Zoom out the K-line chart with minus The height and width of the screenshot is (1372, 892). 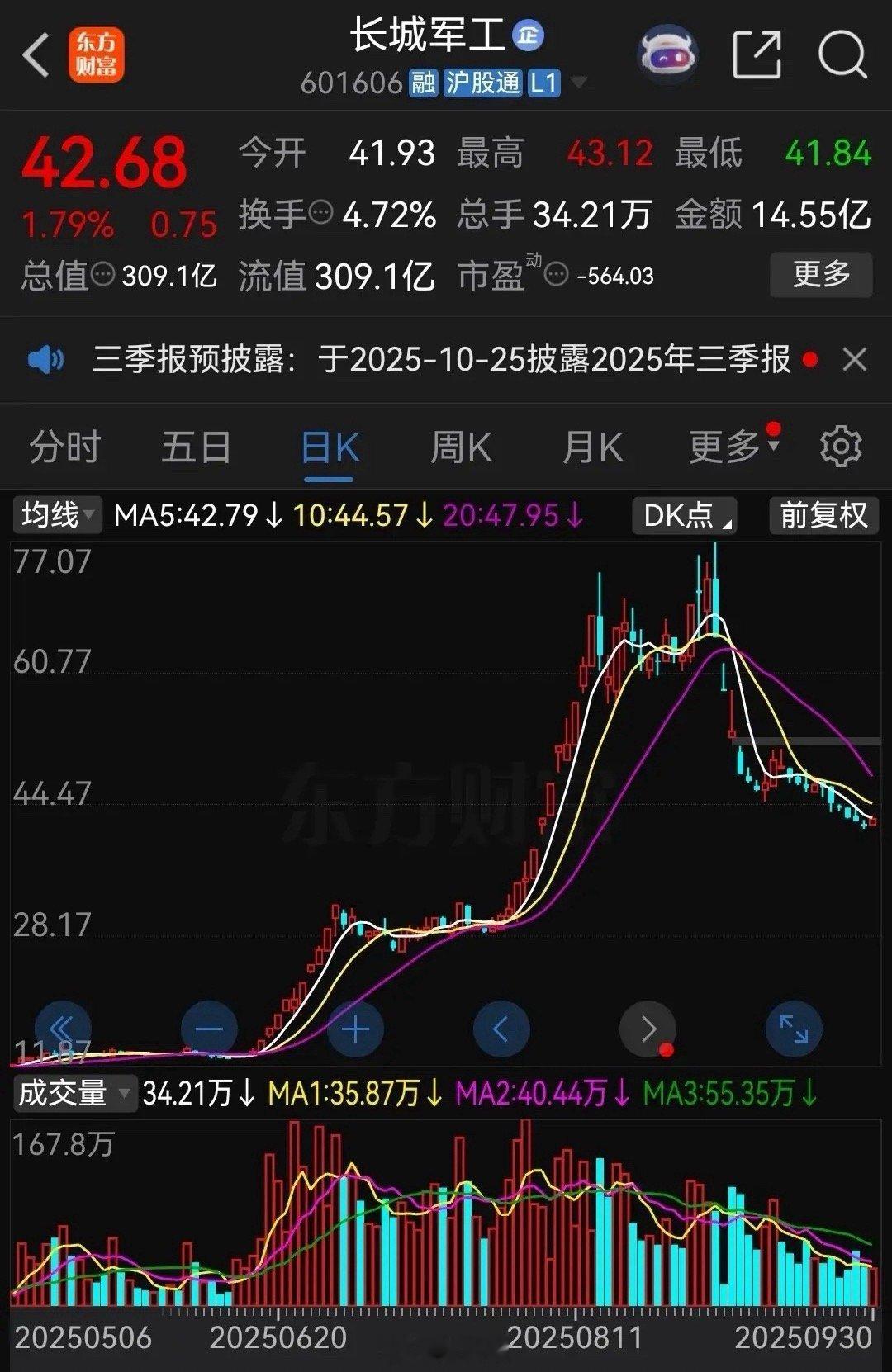tap(209, 1029)
